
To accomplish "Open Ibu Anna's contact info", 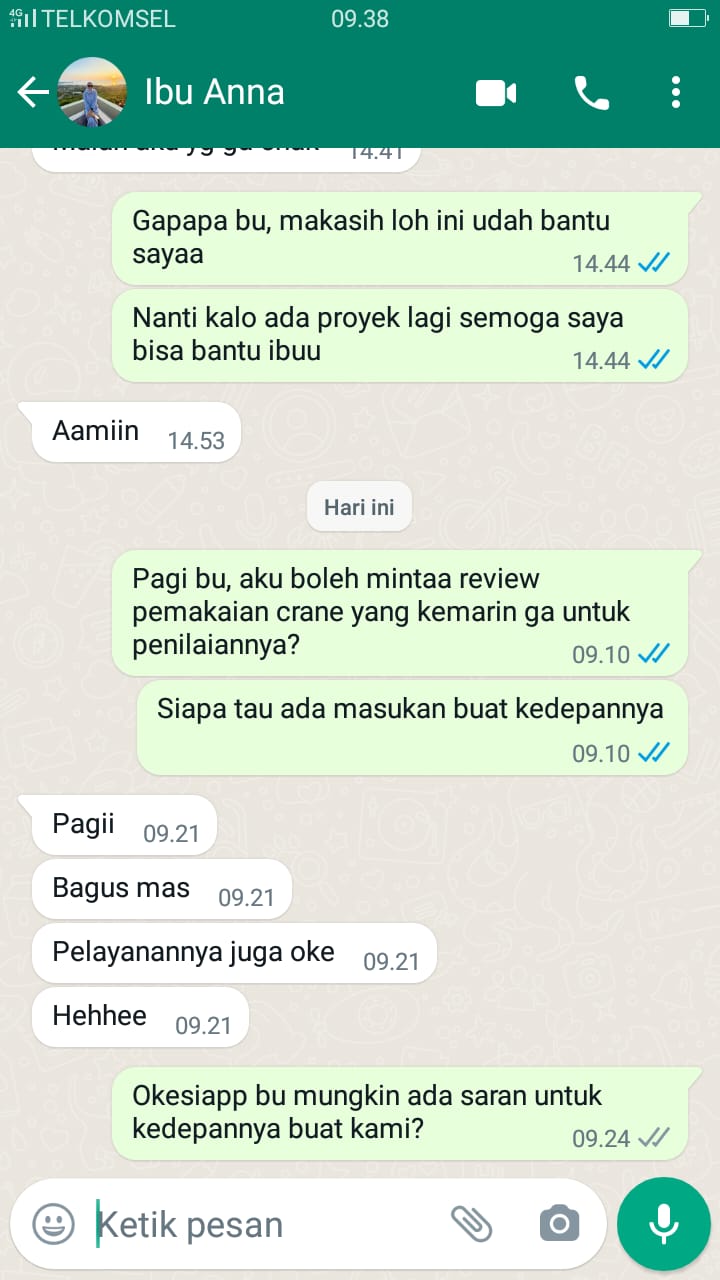I will [215, 93].
